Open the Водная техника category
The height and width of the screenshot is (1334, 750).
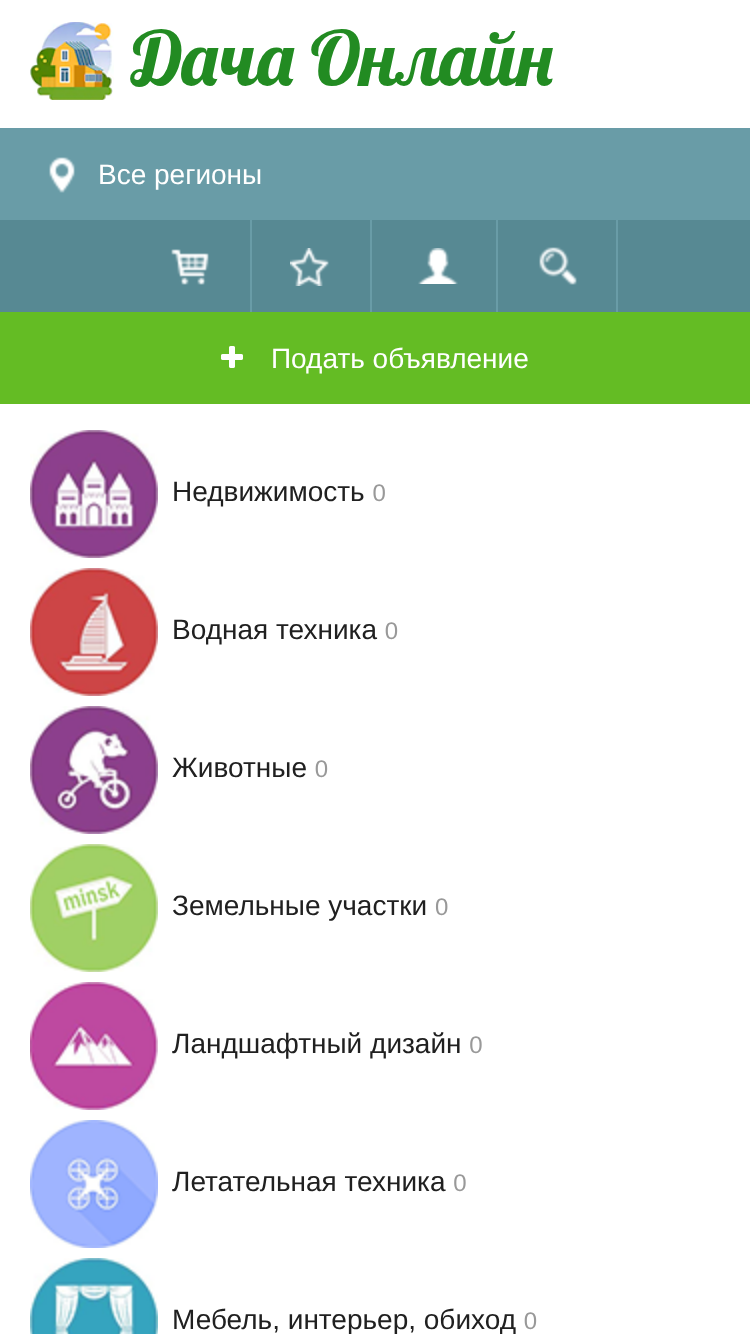coord(274,630)
